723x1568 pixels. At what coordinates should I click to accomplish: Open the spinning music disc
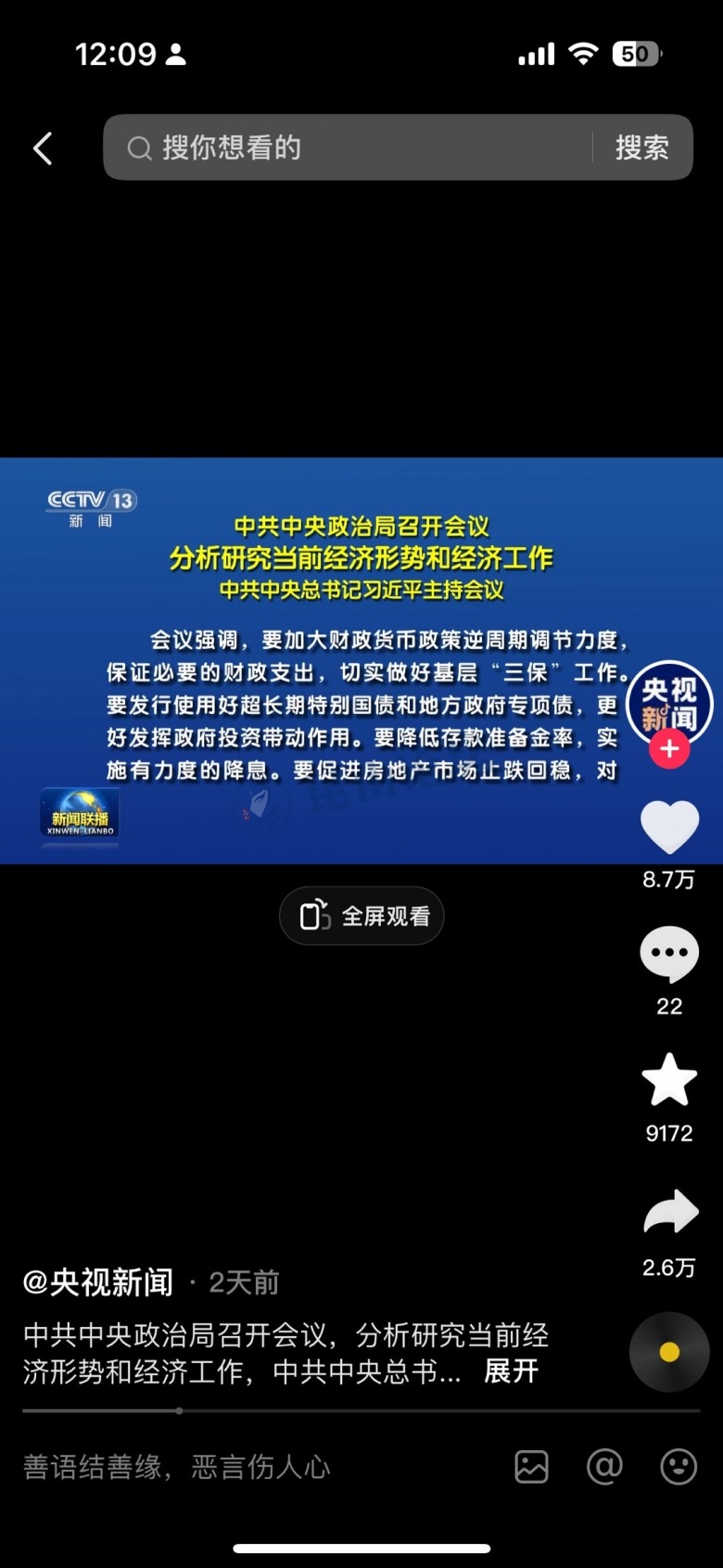[669, 1352]
